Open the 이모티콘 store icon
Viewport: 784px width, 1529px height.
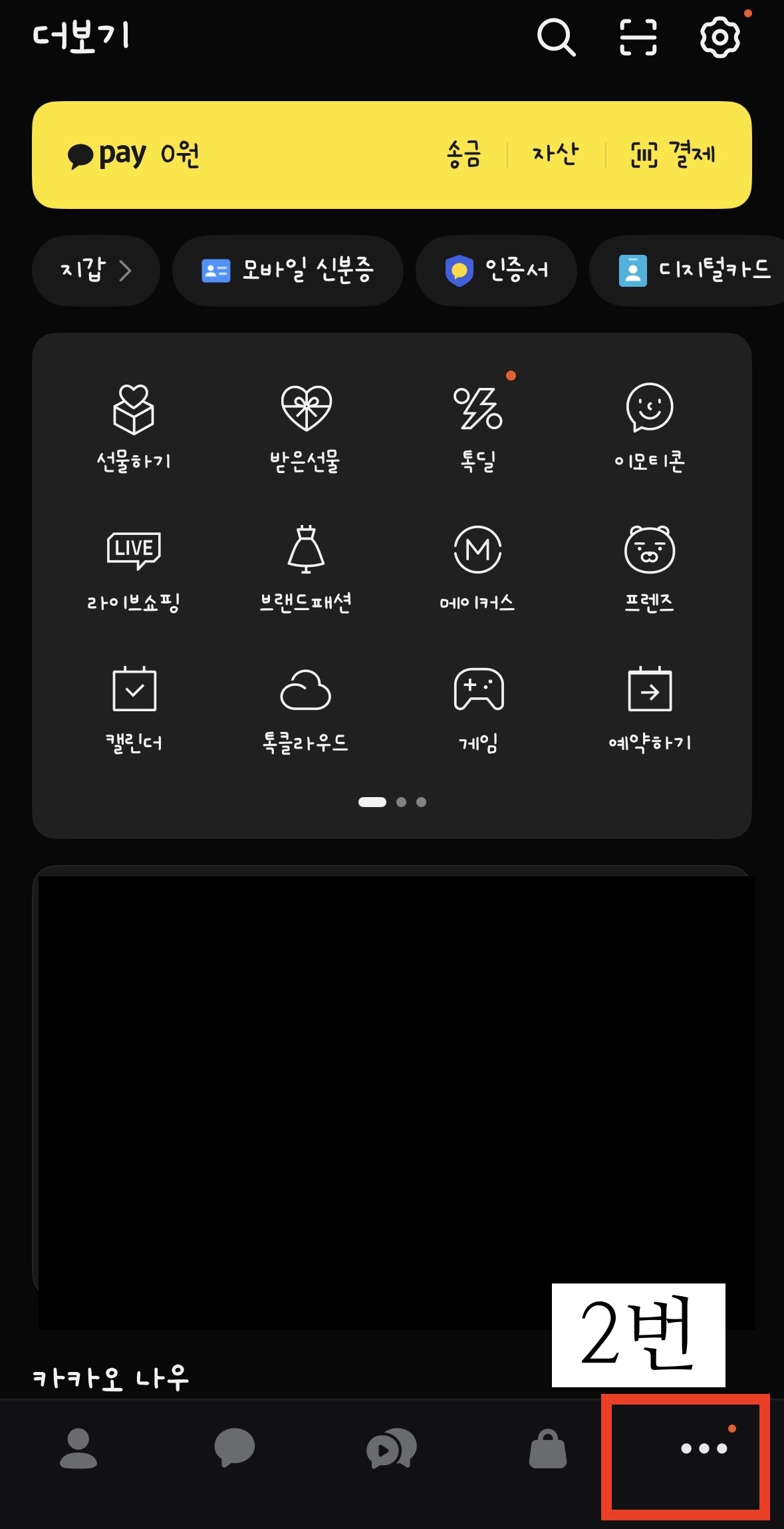(x=650, y=426)
